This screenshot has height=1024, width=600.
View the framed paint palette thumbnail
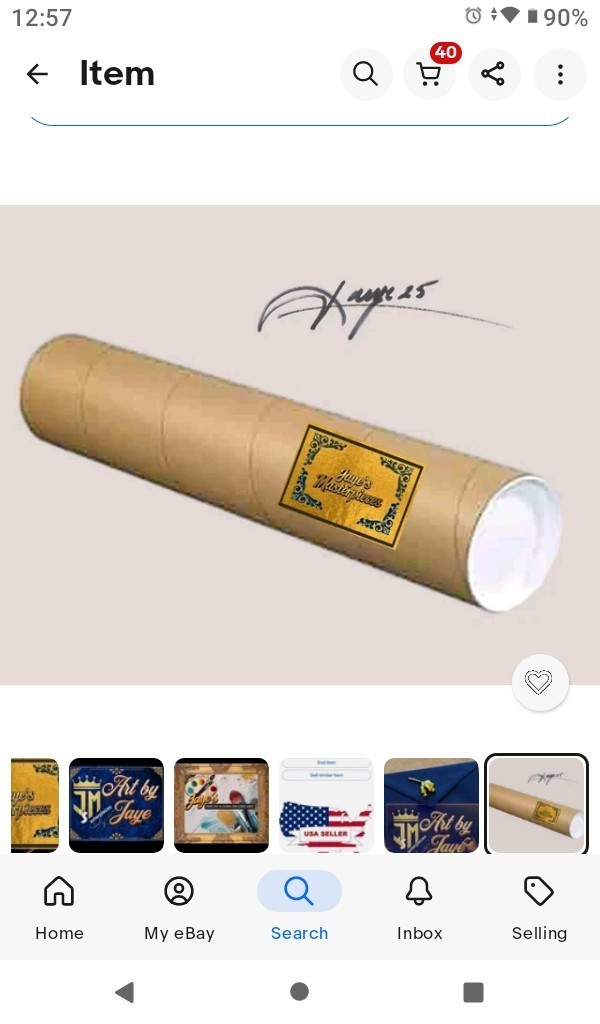pyautogui.click(x=221, y=805)
